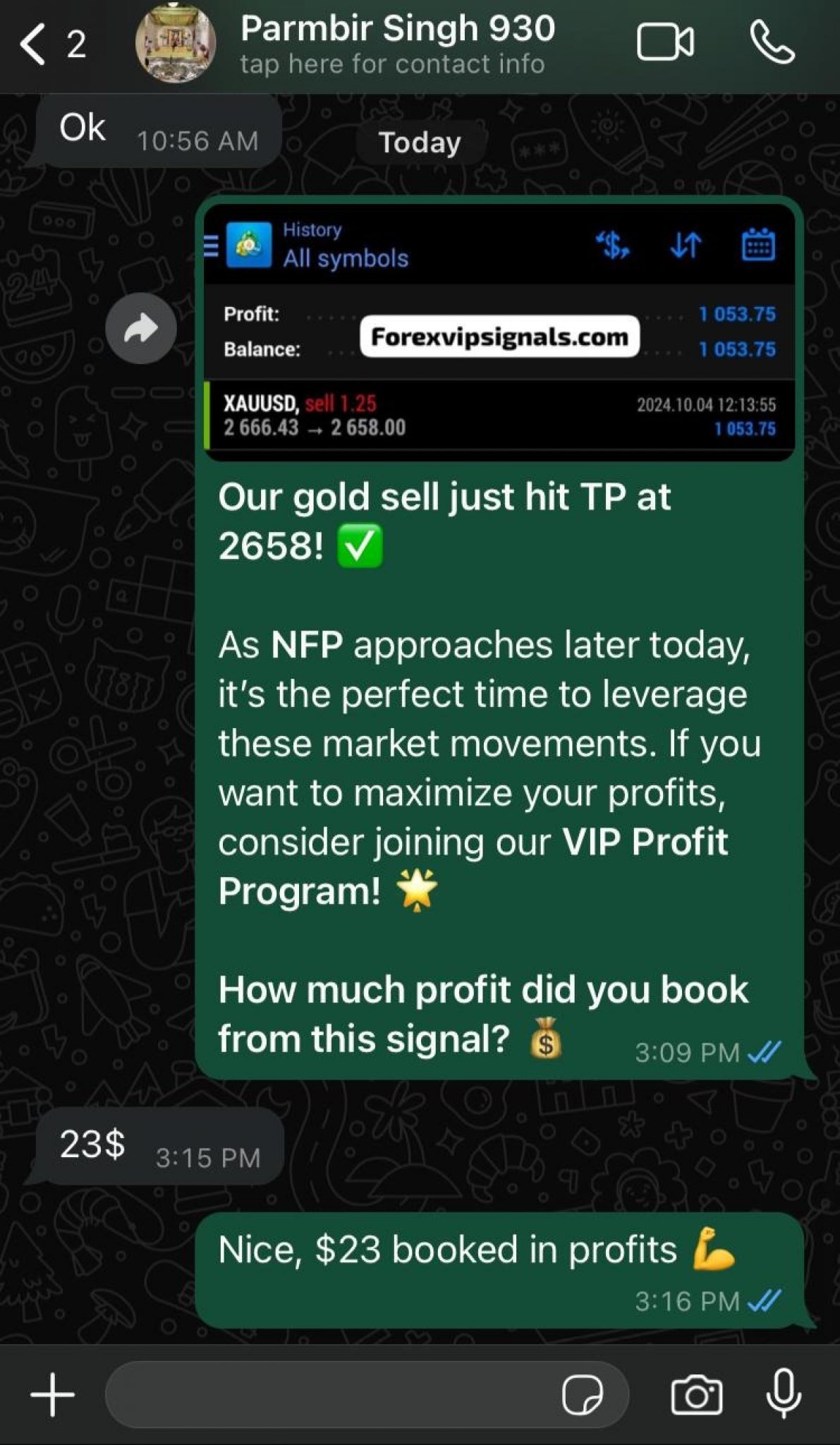Open the camera to send a photo
The width and height of the screenshot is (840, 1445).
point(697,1393)
